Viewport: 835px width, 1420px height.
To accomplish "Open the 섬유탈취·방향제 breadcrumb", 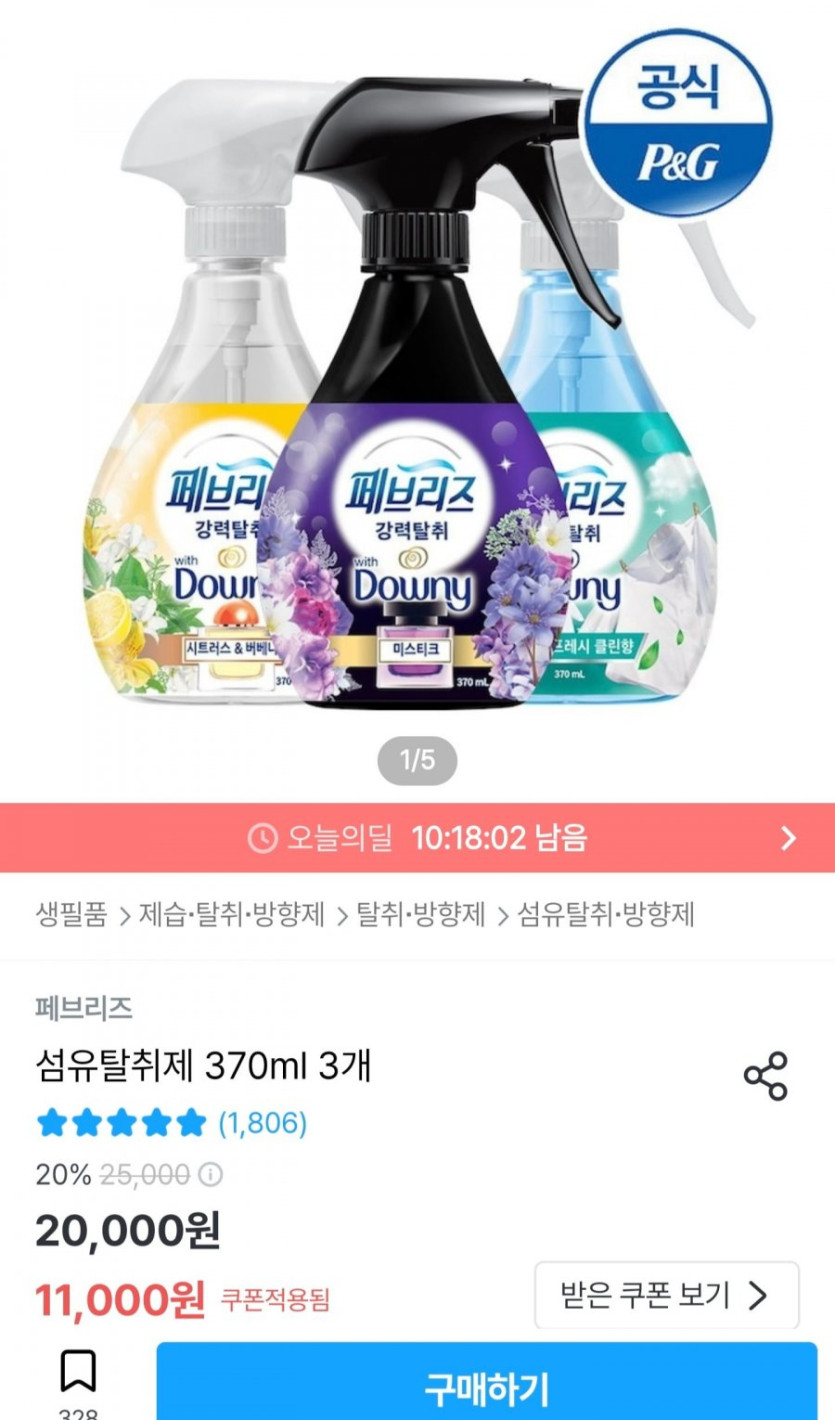I will click(x=606, y=914).
